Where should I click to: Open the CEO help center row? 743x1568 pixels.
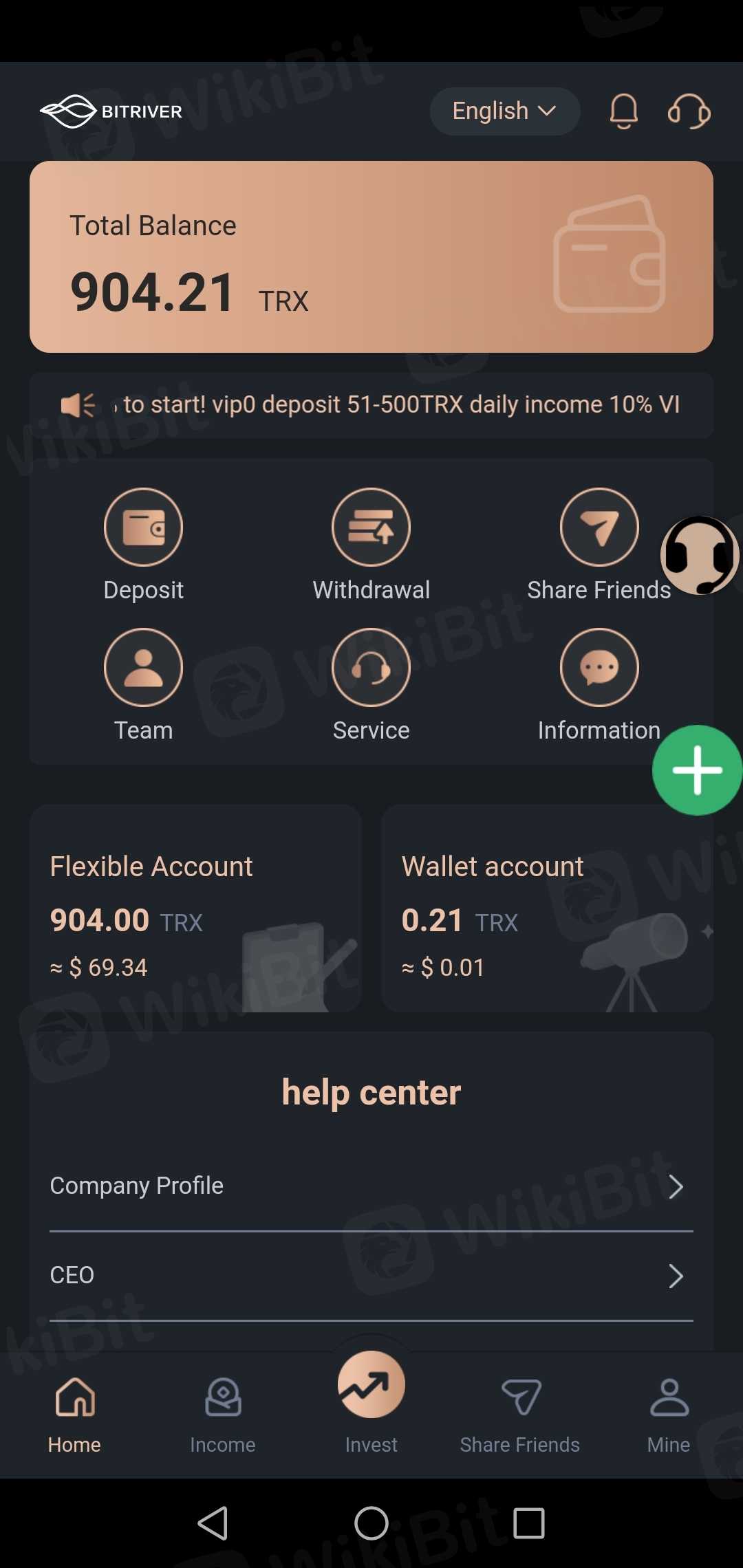371,1276
